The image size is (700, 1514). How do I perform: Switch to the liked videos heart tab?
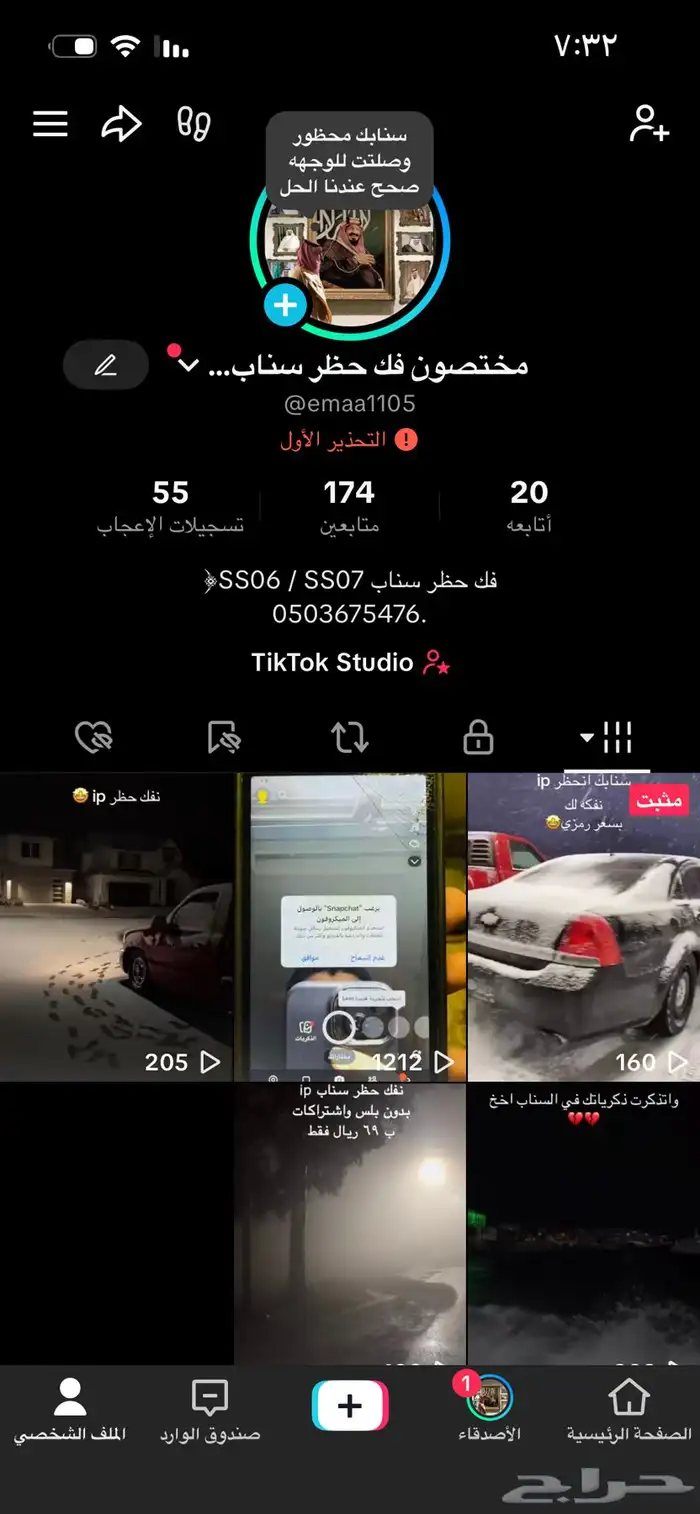pyautogui.click(x=94, y=738)
